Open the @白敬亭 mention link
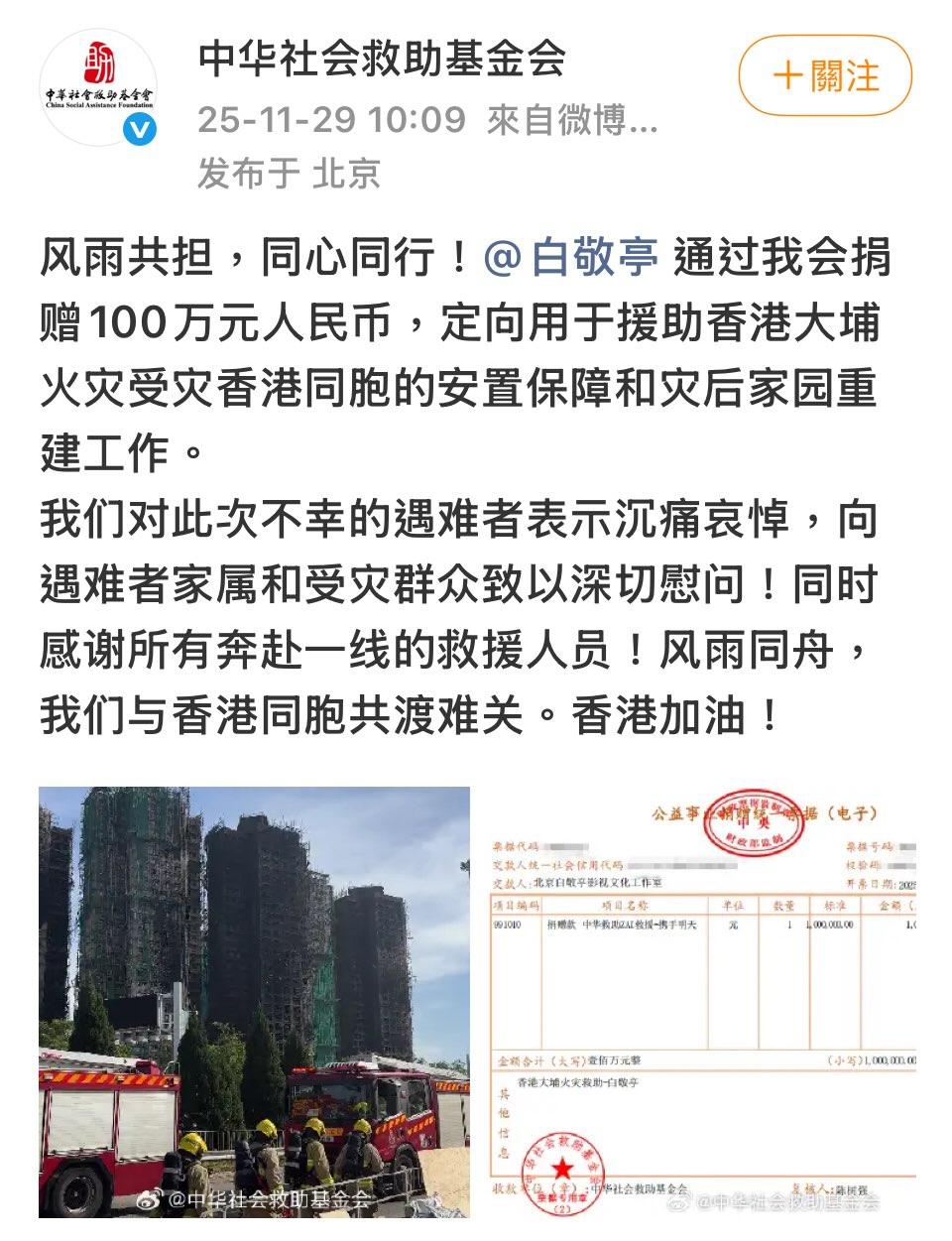The height and width of the screenshot is (1241, 952). 571,258
